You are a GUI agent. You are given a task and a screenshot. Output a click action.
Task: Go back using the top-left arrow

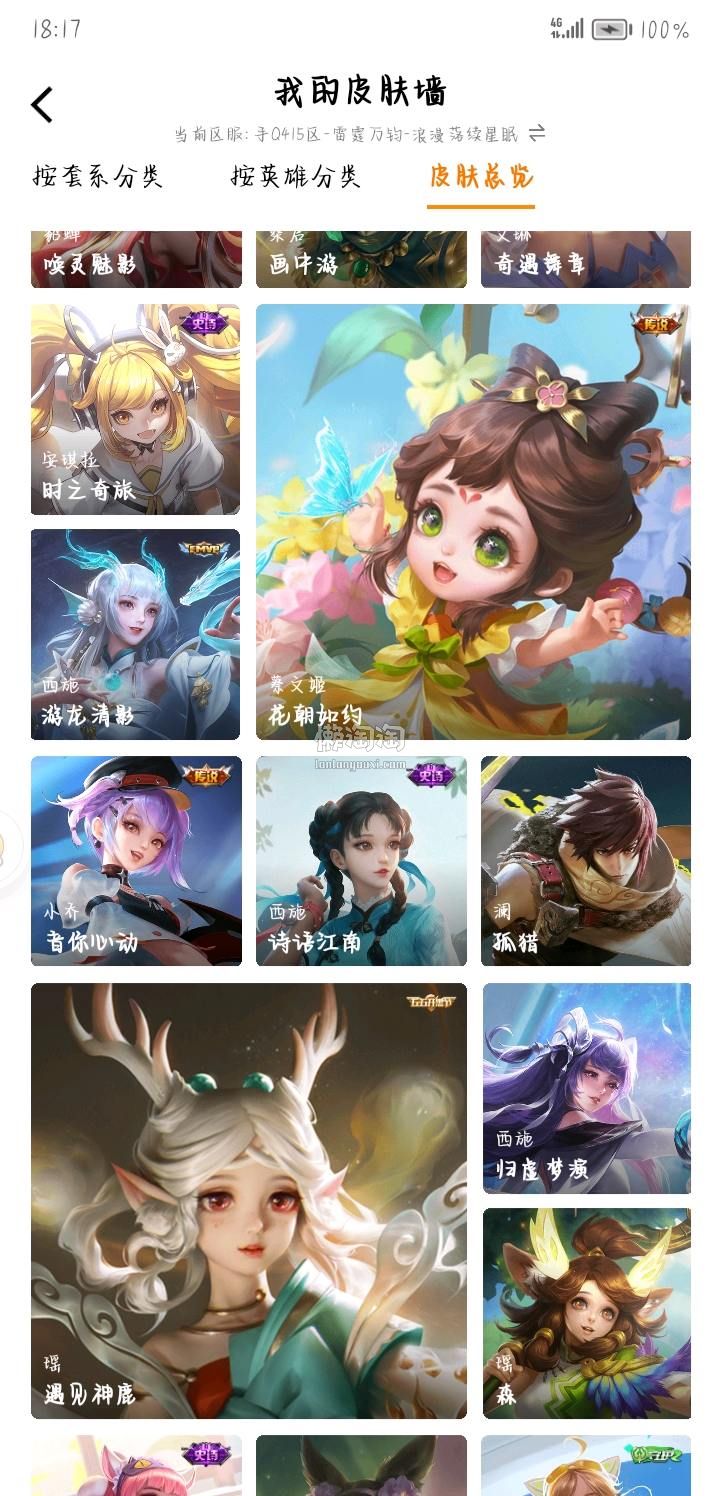click(x=42, y=105)
